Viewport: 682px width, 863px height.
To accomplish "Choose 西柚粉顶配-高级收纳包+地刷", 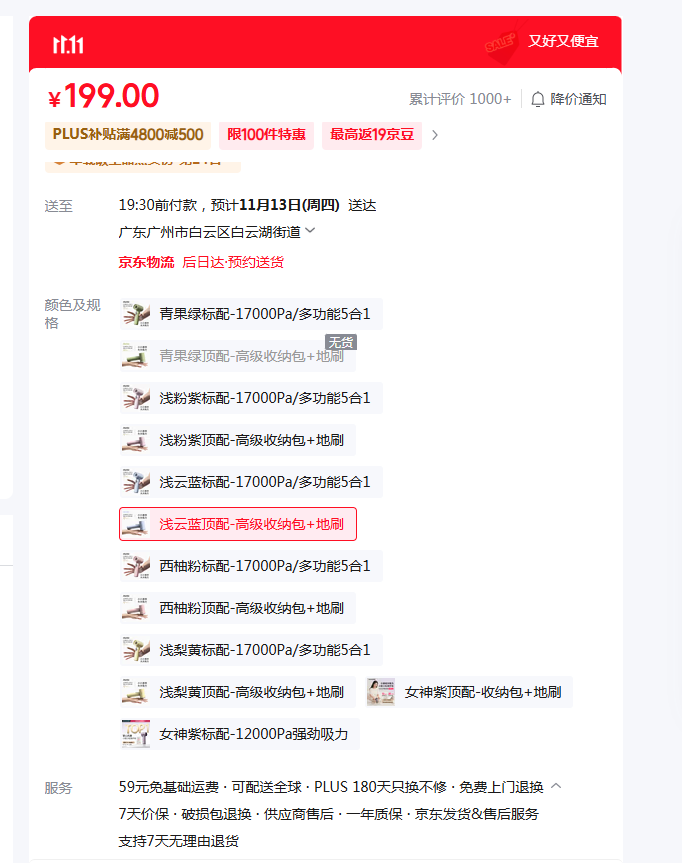I will 237,608.
